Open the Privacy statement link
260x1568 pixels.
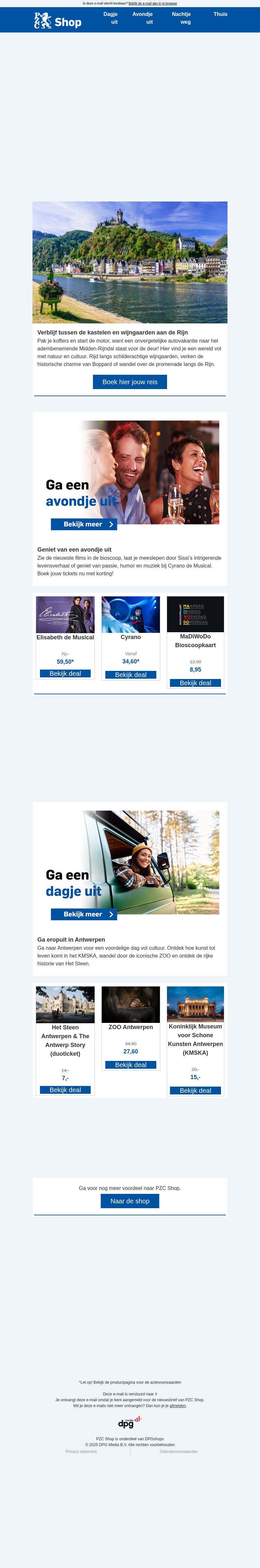[x=81, y=1451]
